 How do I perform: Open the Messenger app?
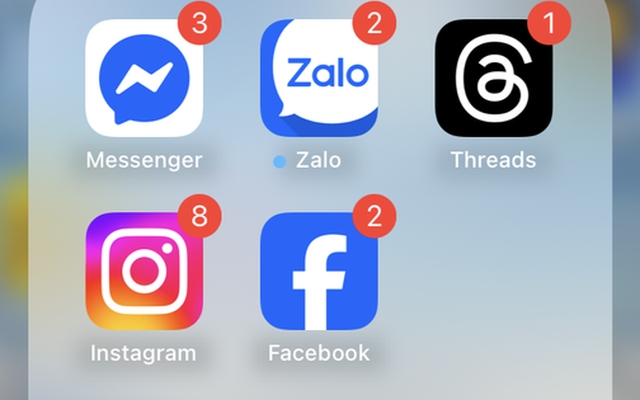pos(144,77)
